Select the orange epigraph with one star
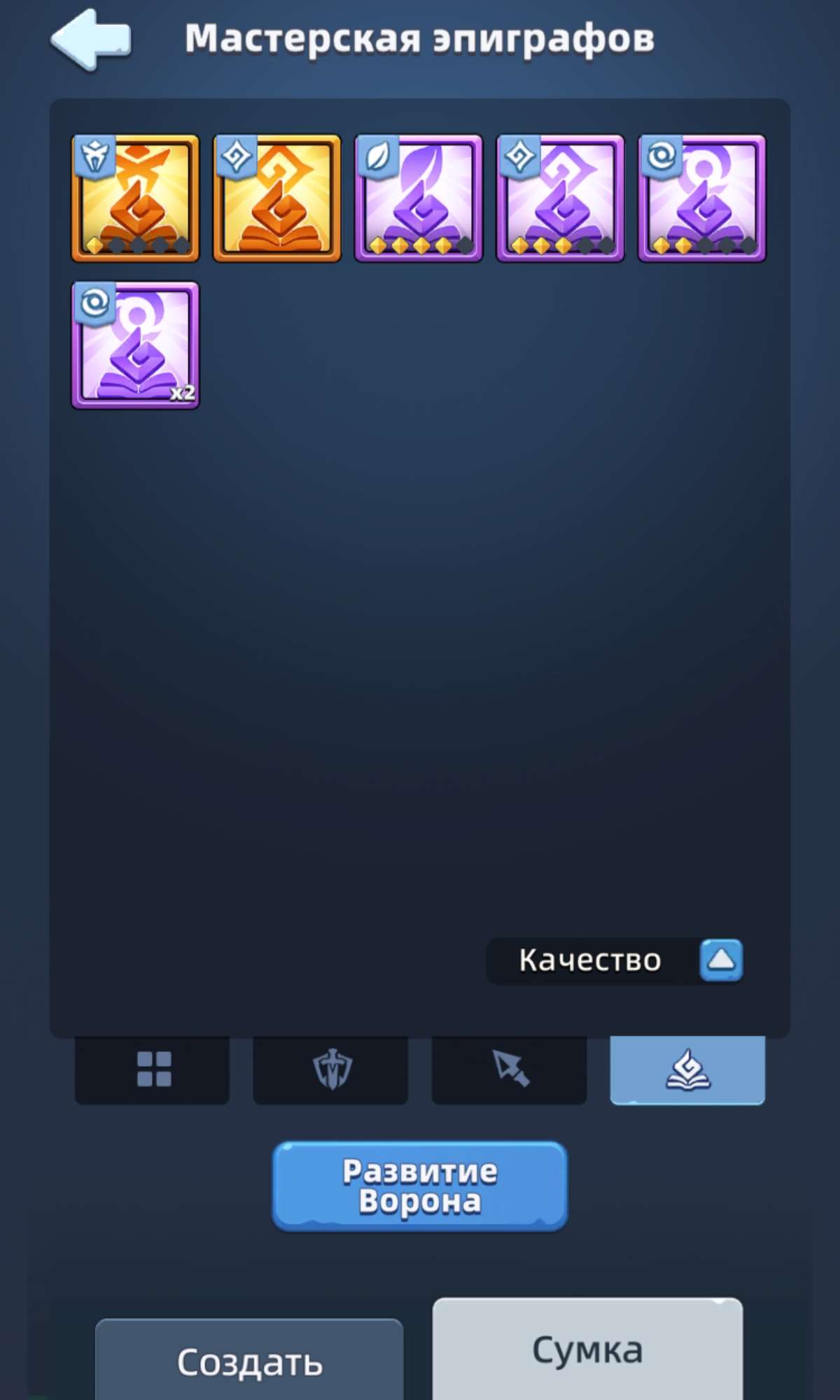The width and height of the screenshot is (840, 1400). tap(136, 198)
